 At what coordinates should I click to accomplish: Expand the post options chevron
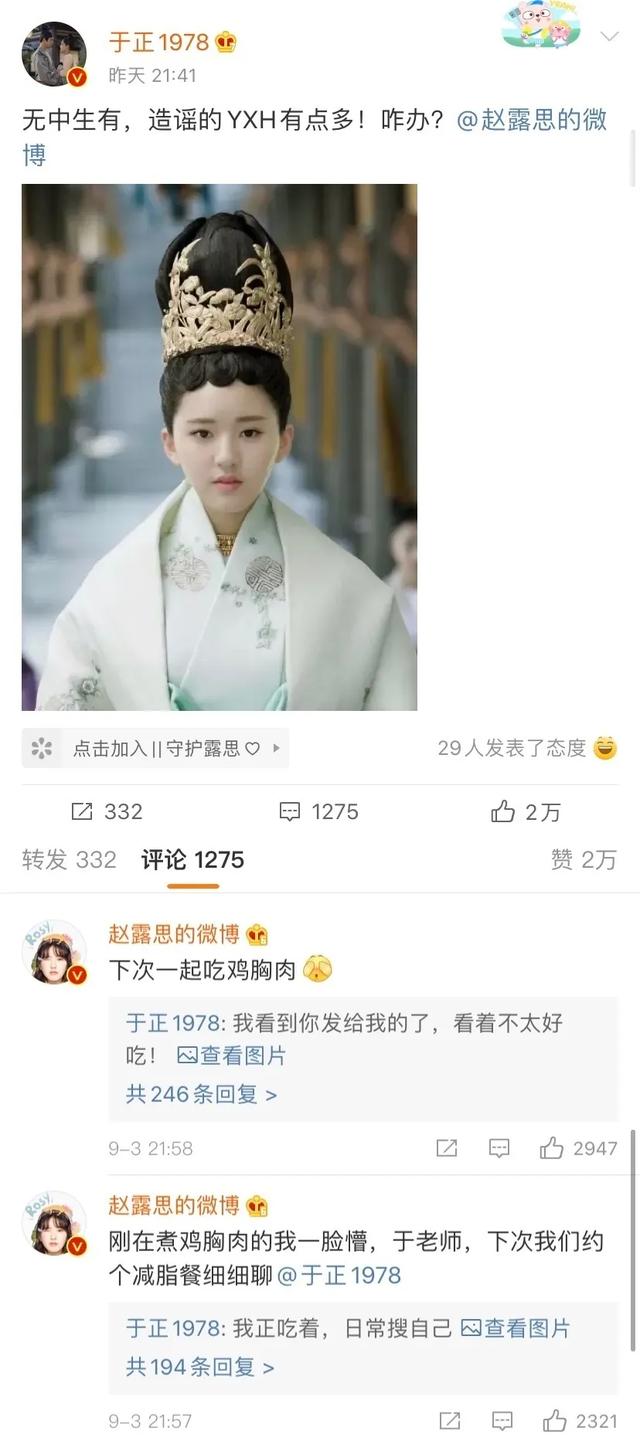coord(609,38)
